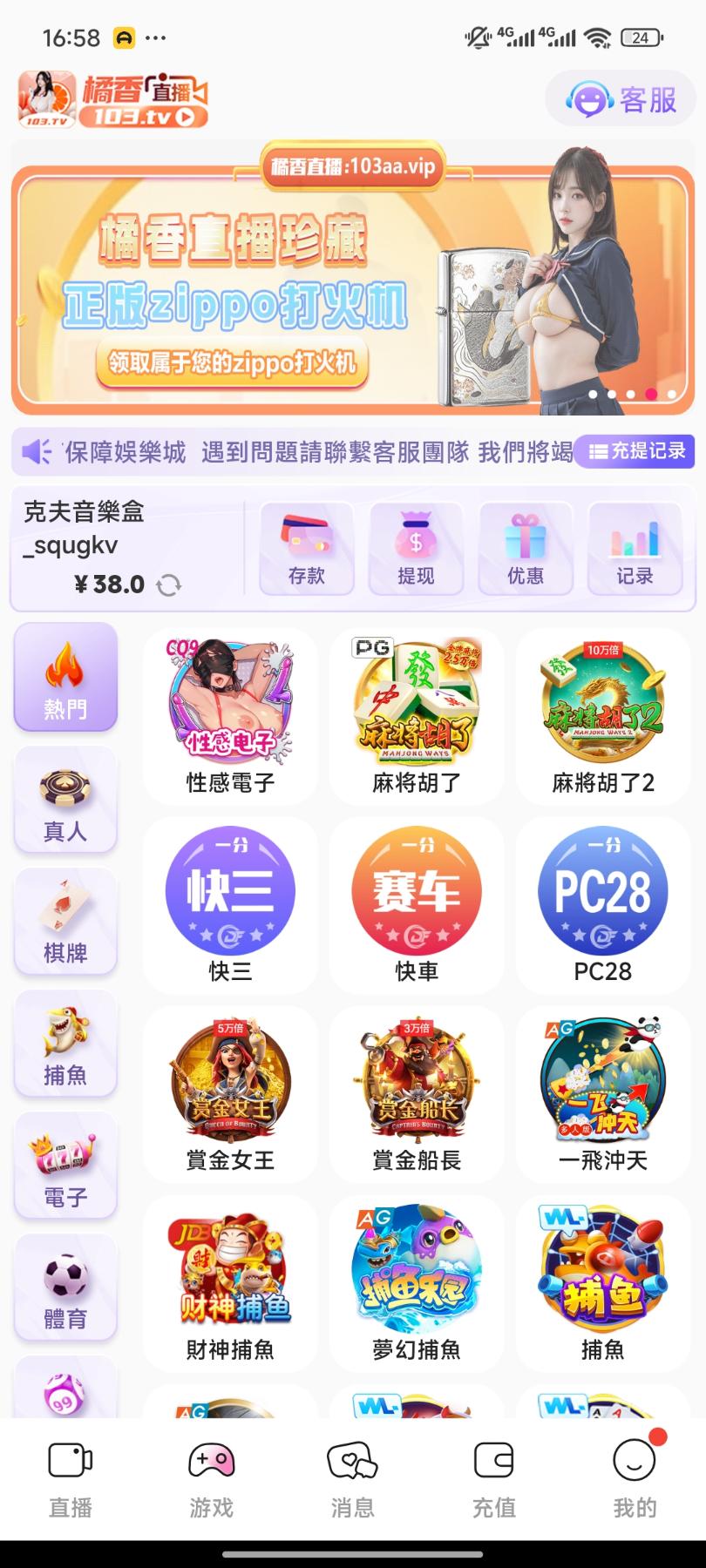
Task: Open the 记录 button
Action: tap(635, 549)
